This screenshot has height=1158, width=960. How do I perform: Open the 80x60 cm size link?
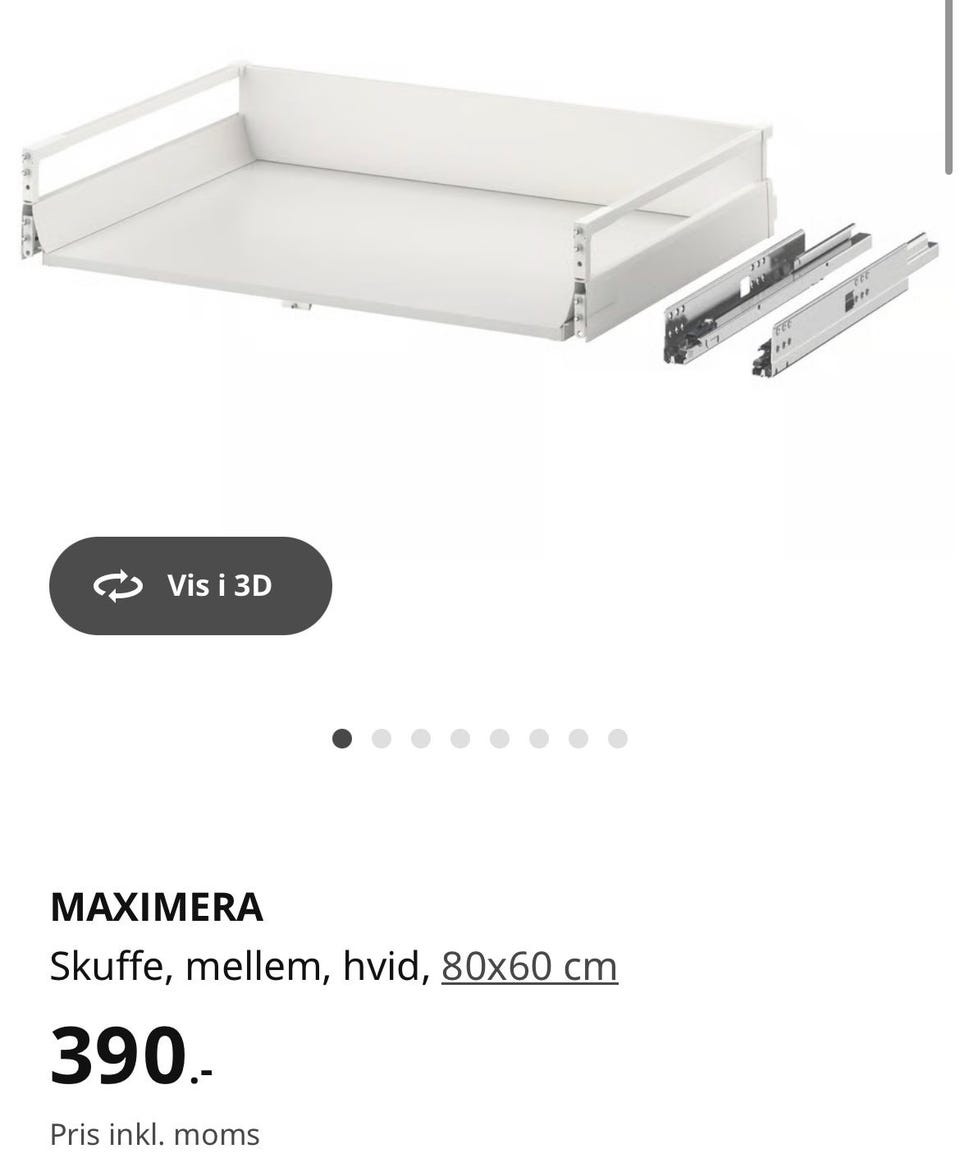tap(529, 967)
